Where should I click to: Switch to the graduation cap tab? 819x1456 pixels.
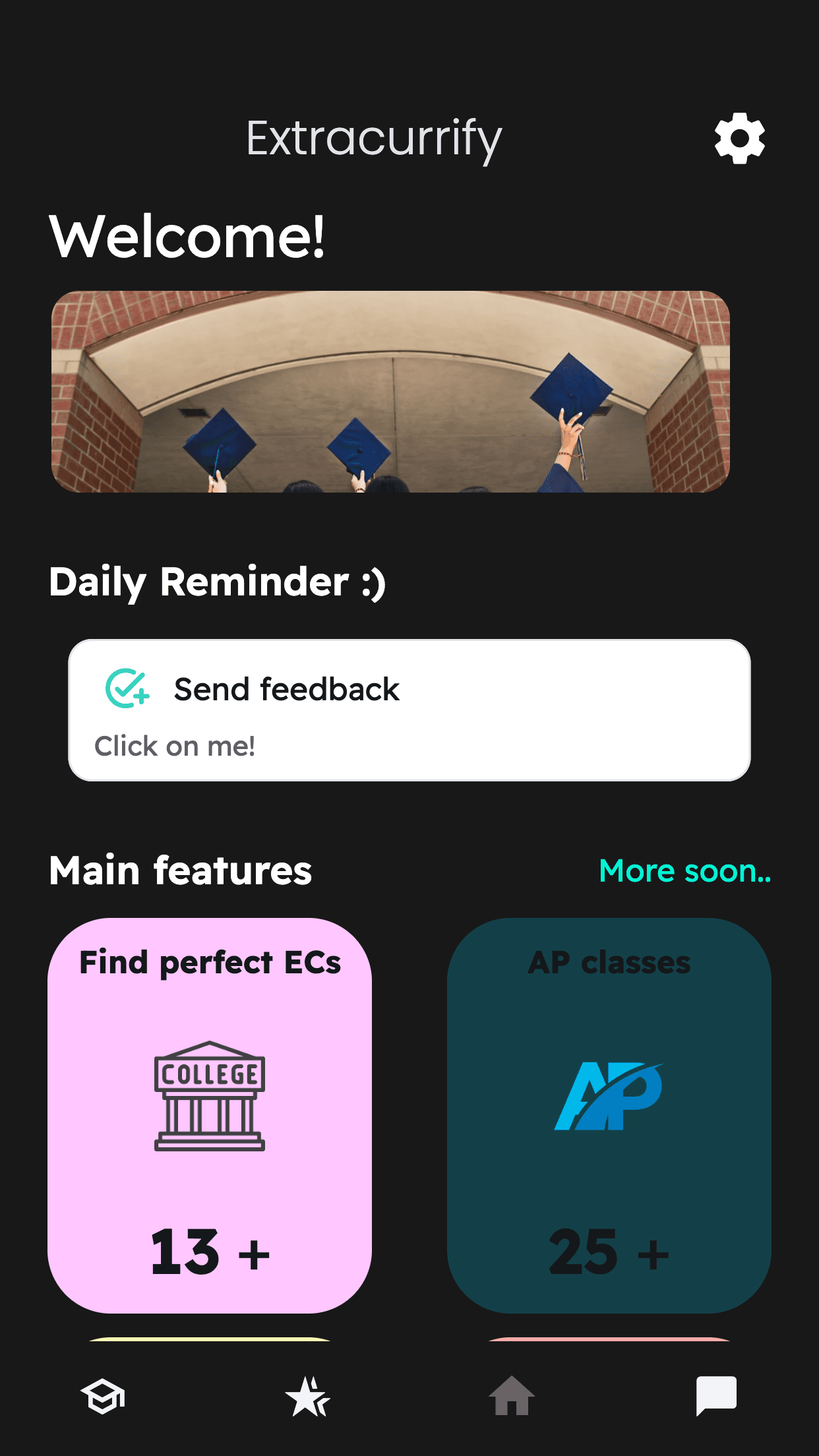coord(104,1396)
